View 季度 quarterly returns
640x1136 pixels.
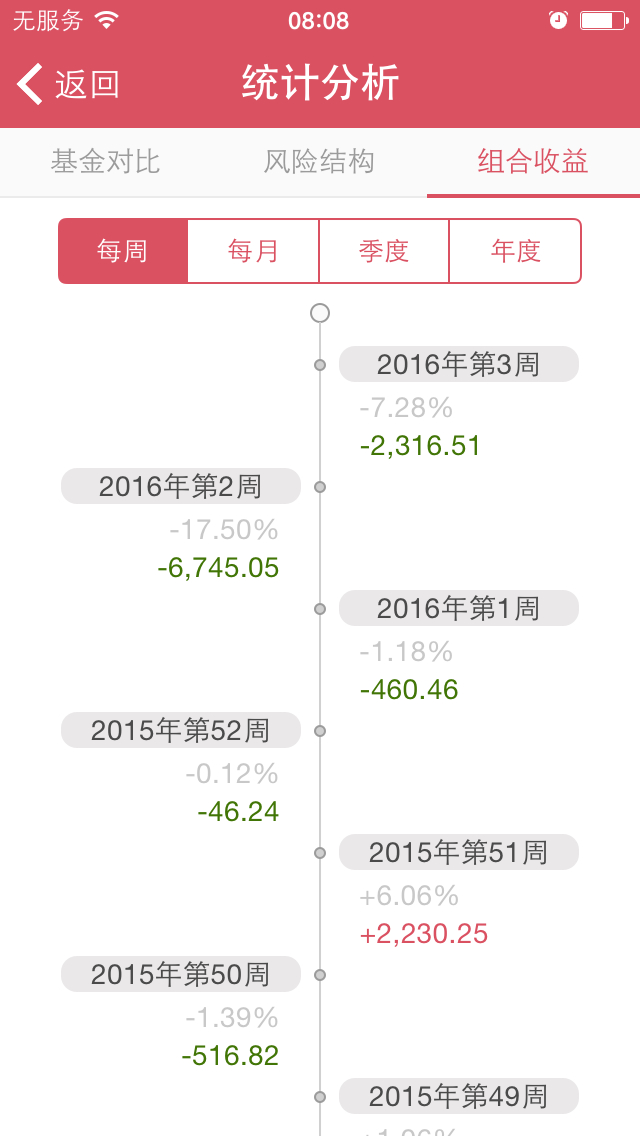click(x=384, y=251)
